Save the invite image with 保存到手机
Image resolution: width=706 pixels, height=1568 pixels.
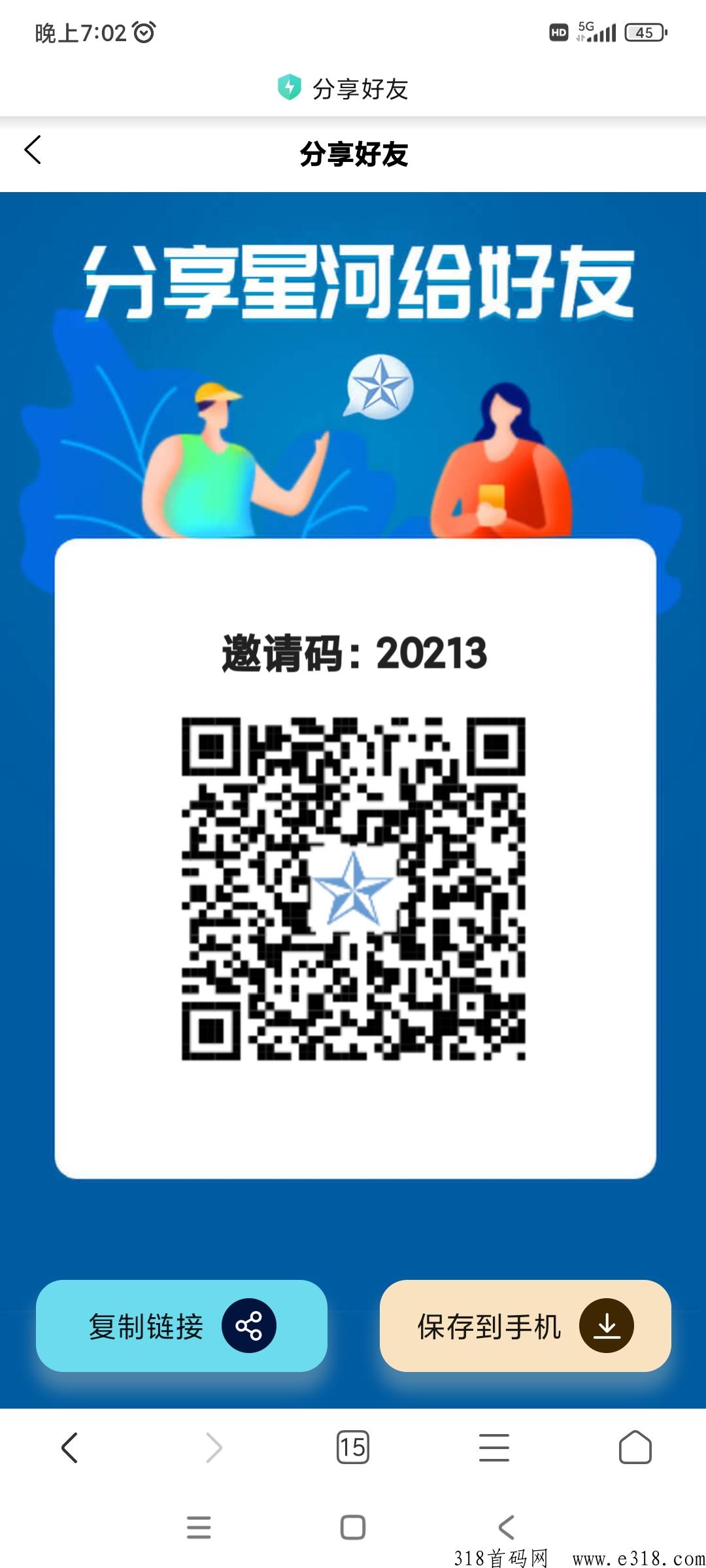coord(526,1326)
